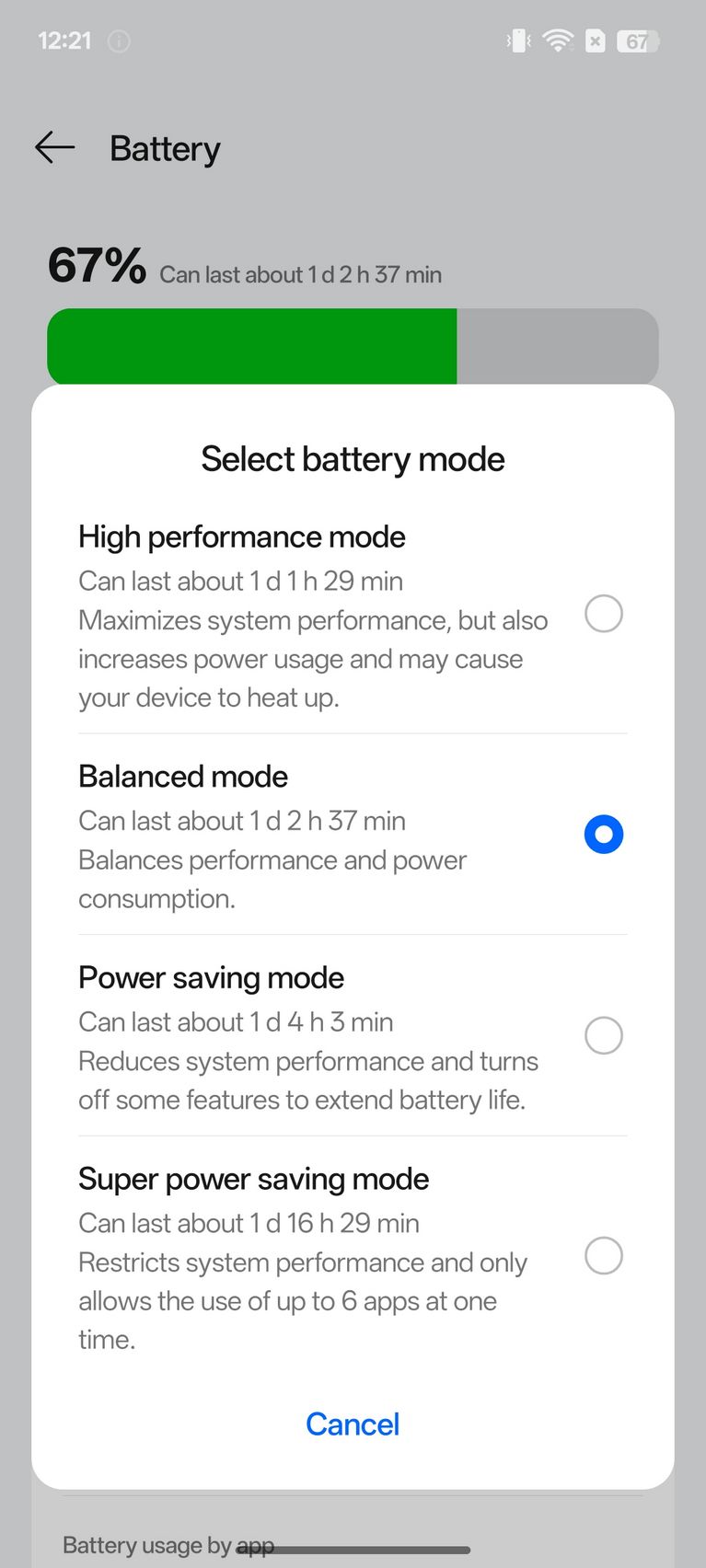Image resolution: width=706 pixels, height=1568 pixels.
Task: Switch to Power saving mode
Action: 353,1036
